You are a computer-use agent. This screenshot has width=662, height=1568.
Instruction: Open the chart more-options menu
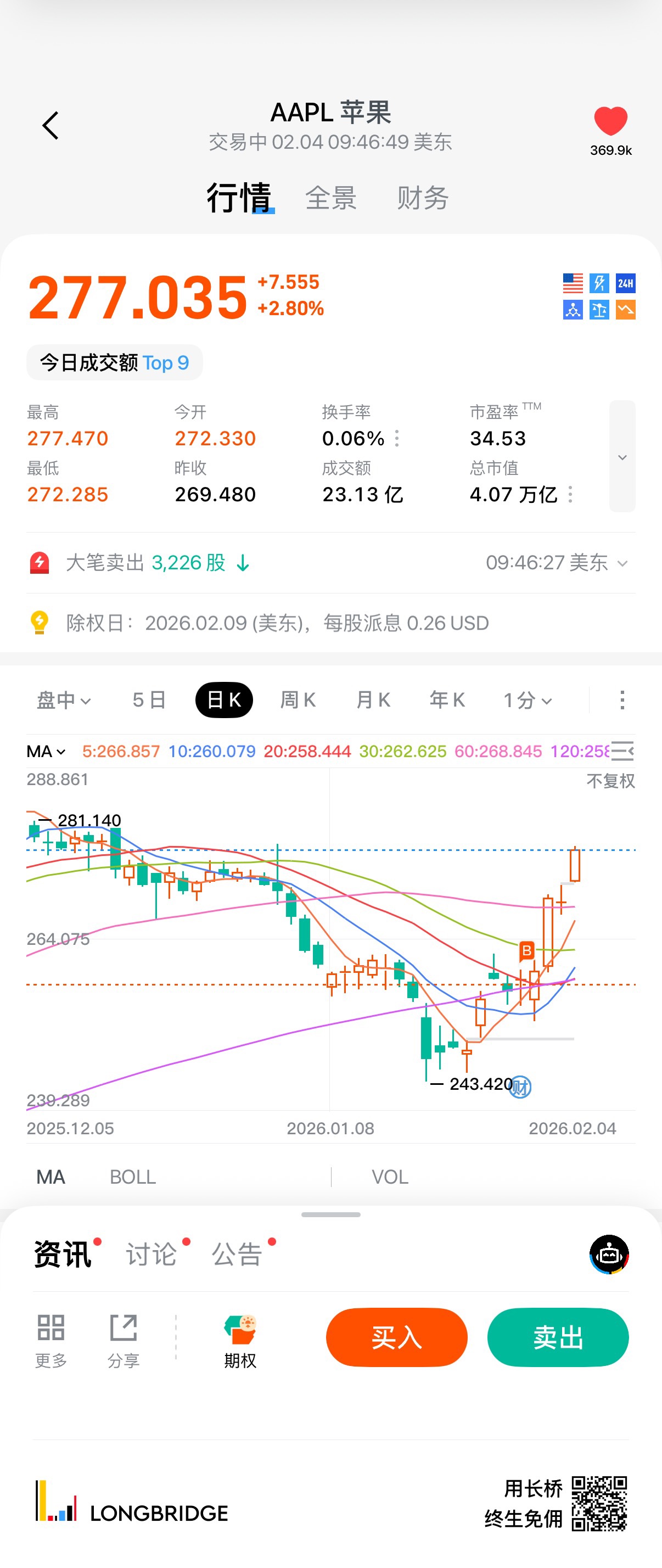(622, 700)
